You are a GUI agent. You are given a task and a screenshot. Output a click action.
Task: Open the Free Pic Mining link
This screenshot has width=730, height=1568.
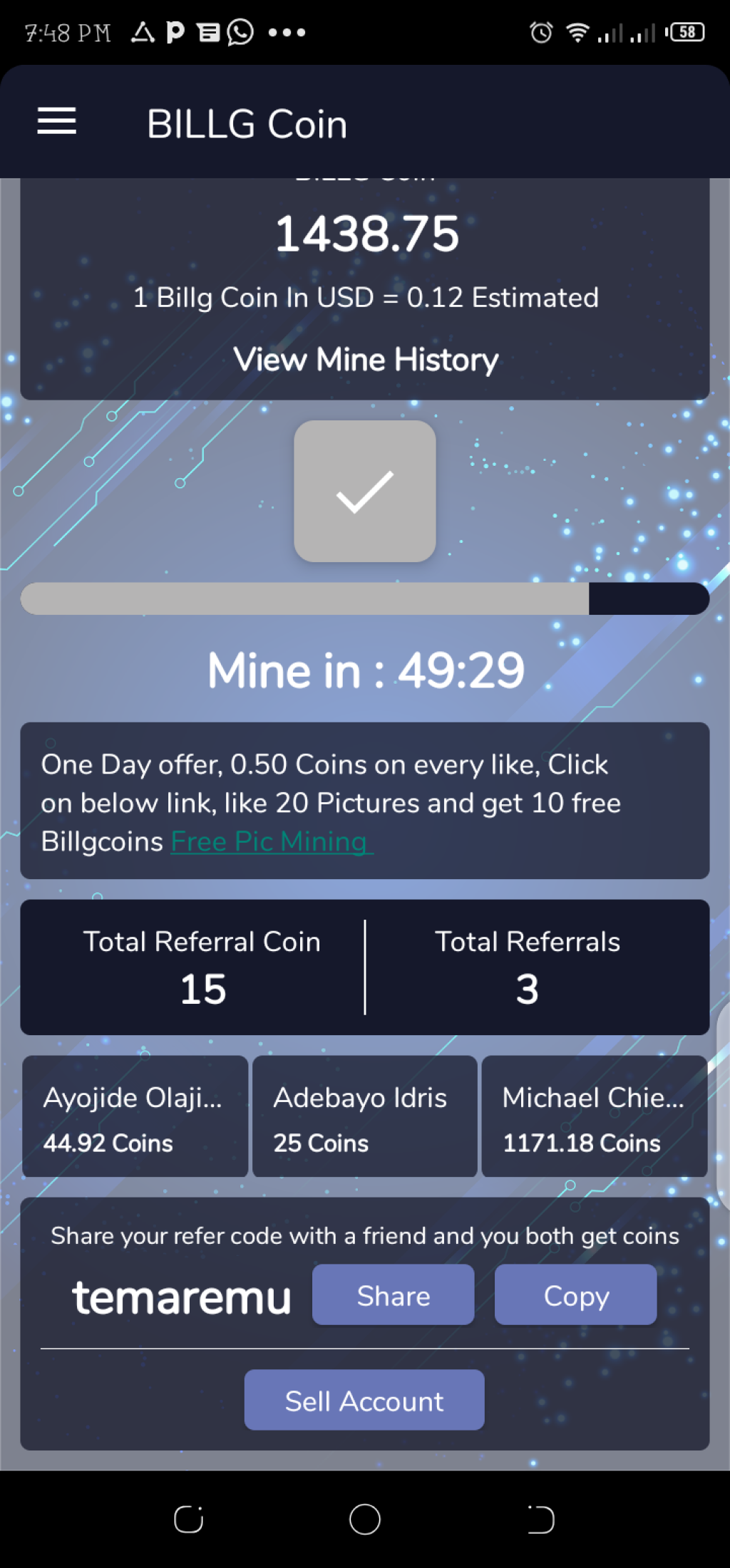pyautogui.click(x=271, y=842)
